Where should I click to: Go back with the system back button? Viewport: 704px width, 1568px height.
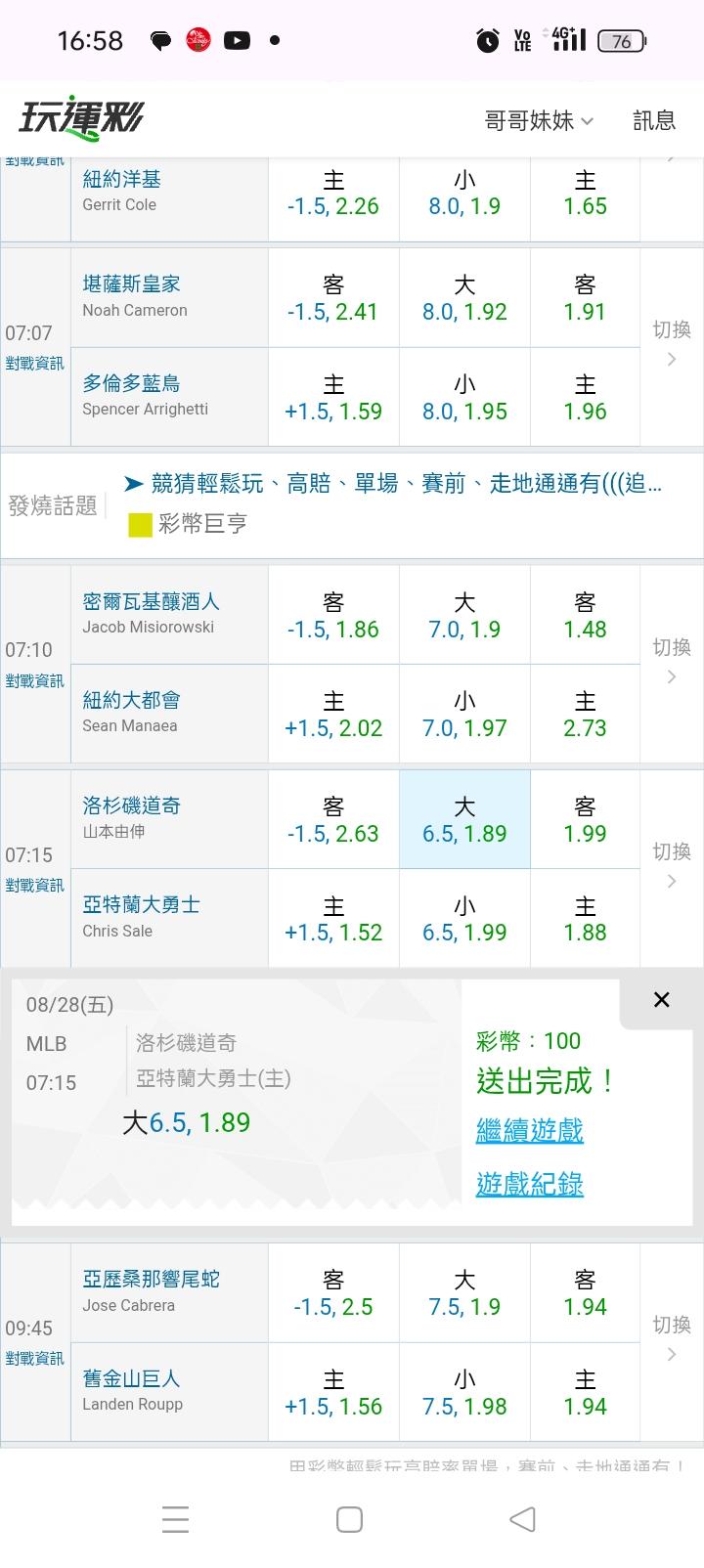(x=523, y=1519)
